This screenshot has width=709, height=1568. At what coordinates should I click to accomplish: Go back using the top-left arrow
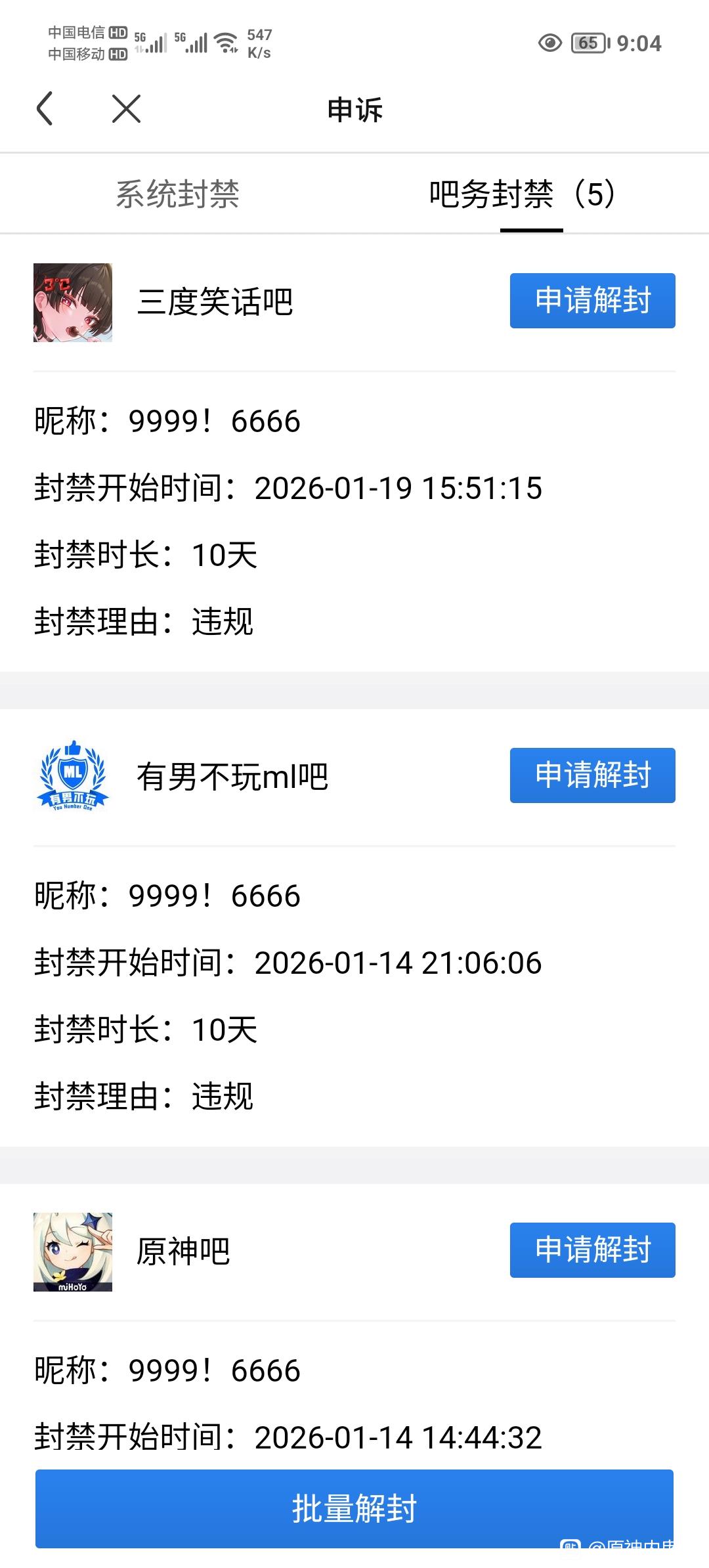[x=45, y=108]
